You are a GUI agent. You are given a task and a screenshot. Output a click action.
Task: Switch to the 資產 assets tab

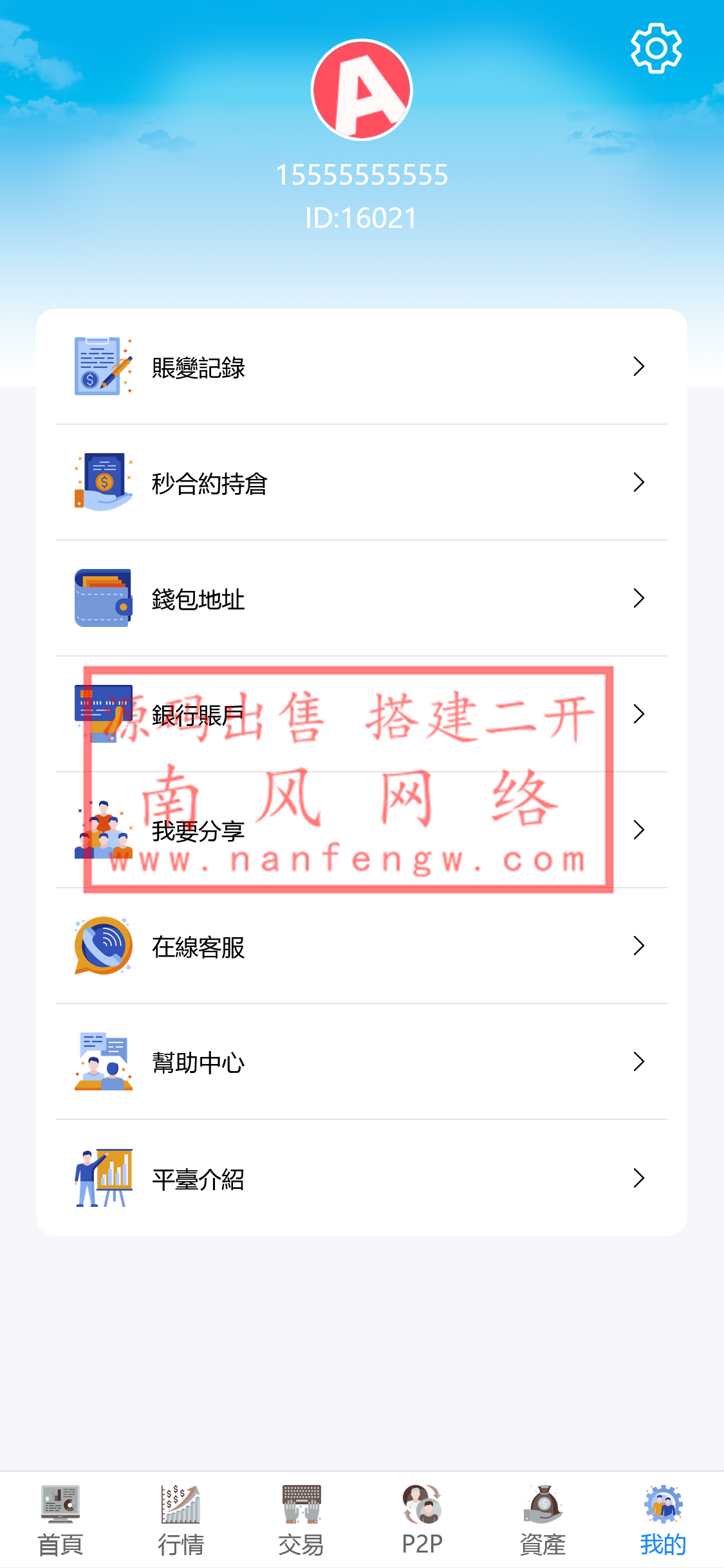pyautogui.click(x=543, y=1520)
